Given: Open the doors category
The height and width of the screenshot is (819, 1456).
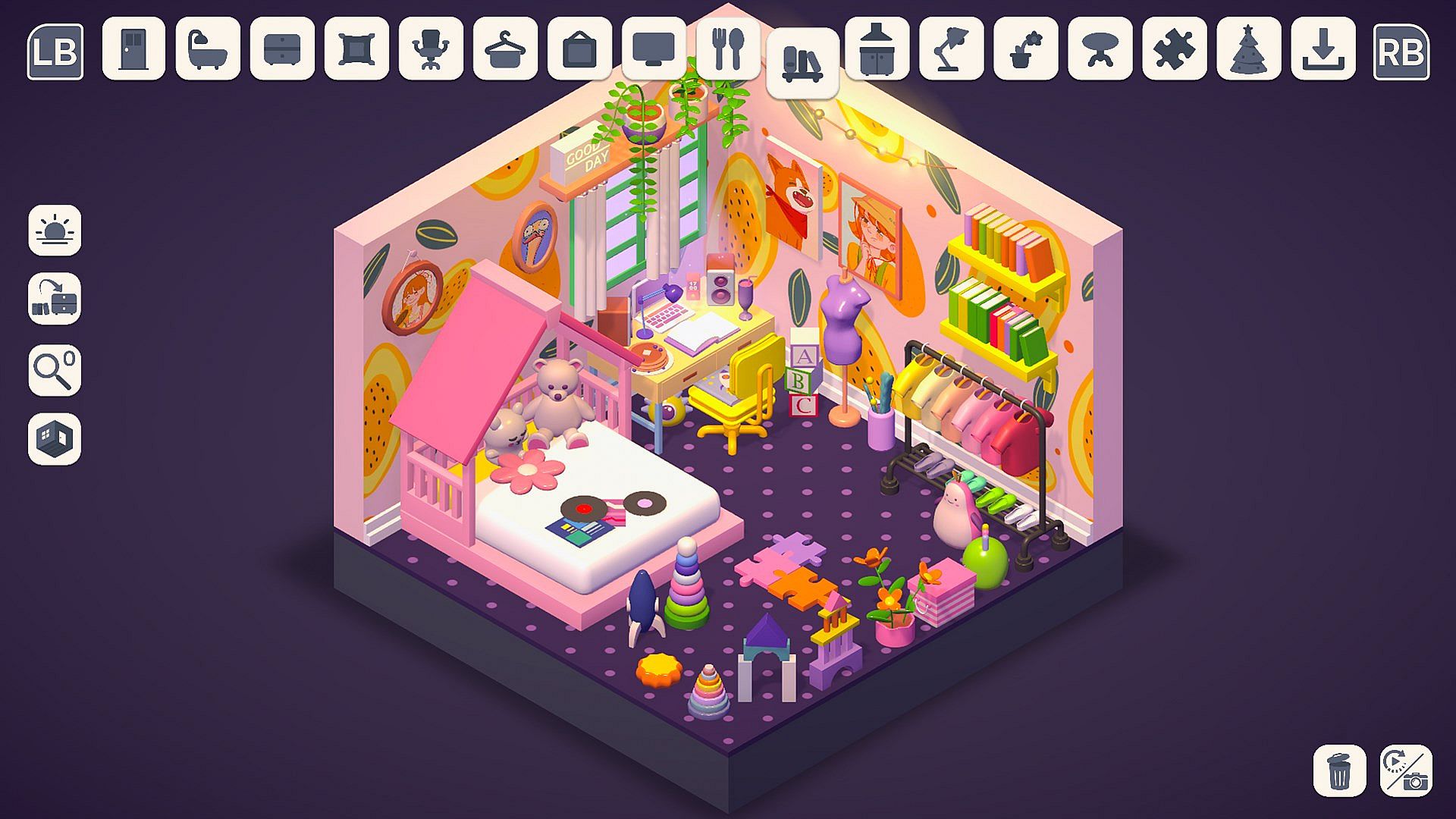Looking at the screenshot, I should (133, 49).
